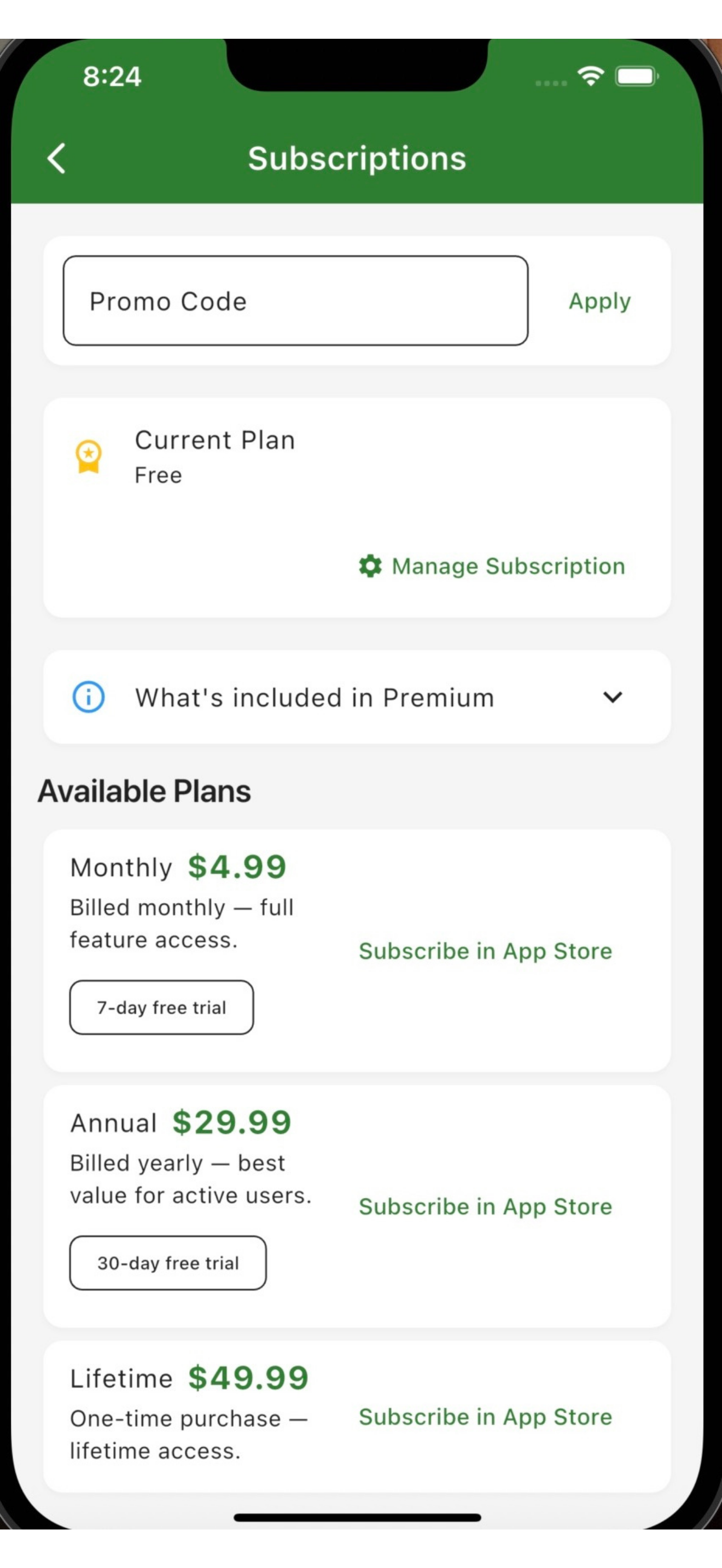Subscribe to Lifetime plan in App Store
The image size is (722, 1568).
(485, 1417)
